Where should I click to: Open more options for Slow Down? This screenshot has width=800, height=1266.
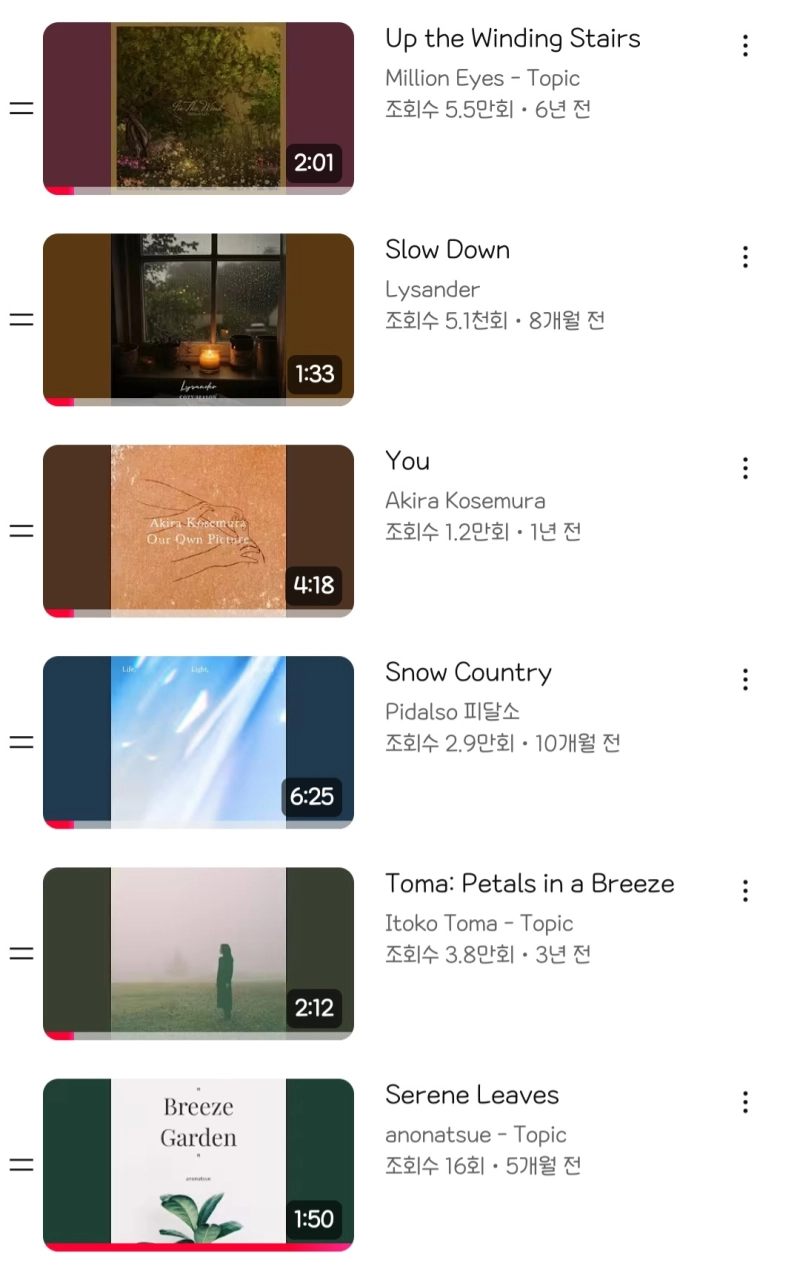click(745, 257)
